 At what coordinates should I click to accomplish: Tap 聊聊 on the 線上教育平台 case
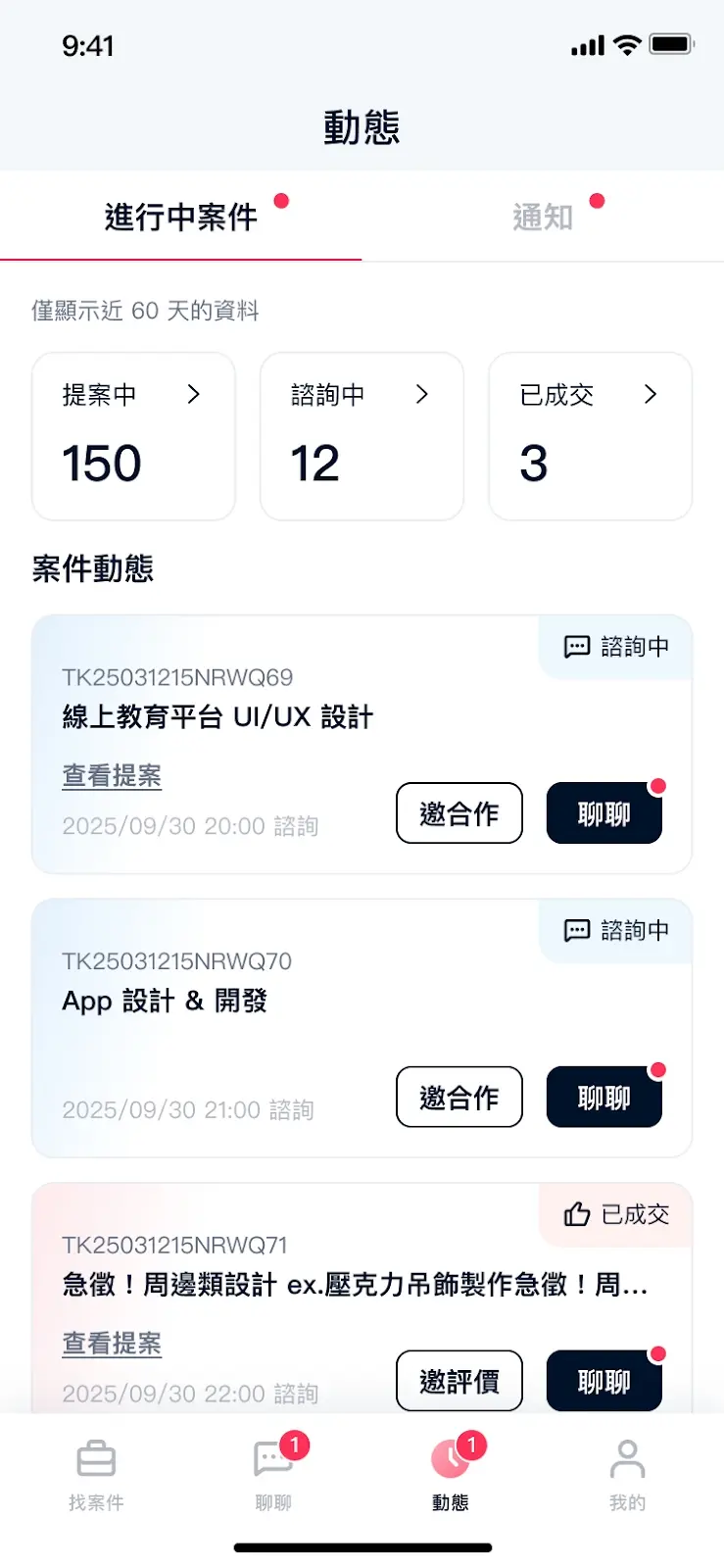[x=603, y=813]
